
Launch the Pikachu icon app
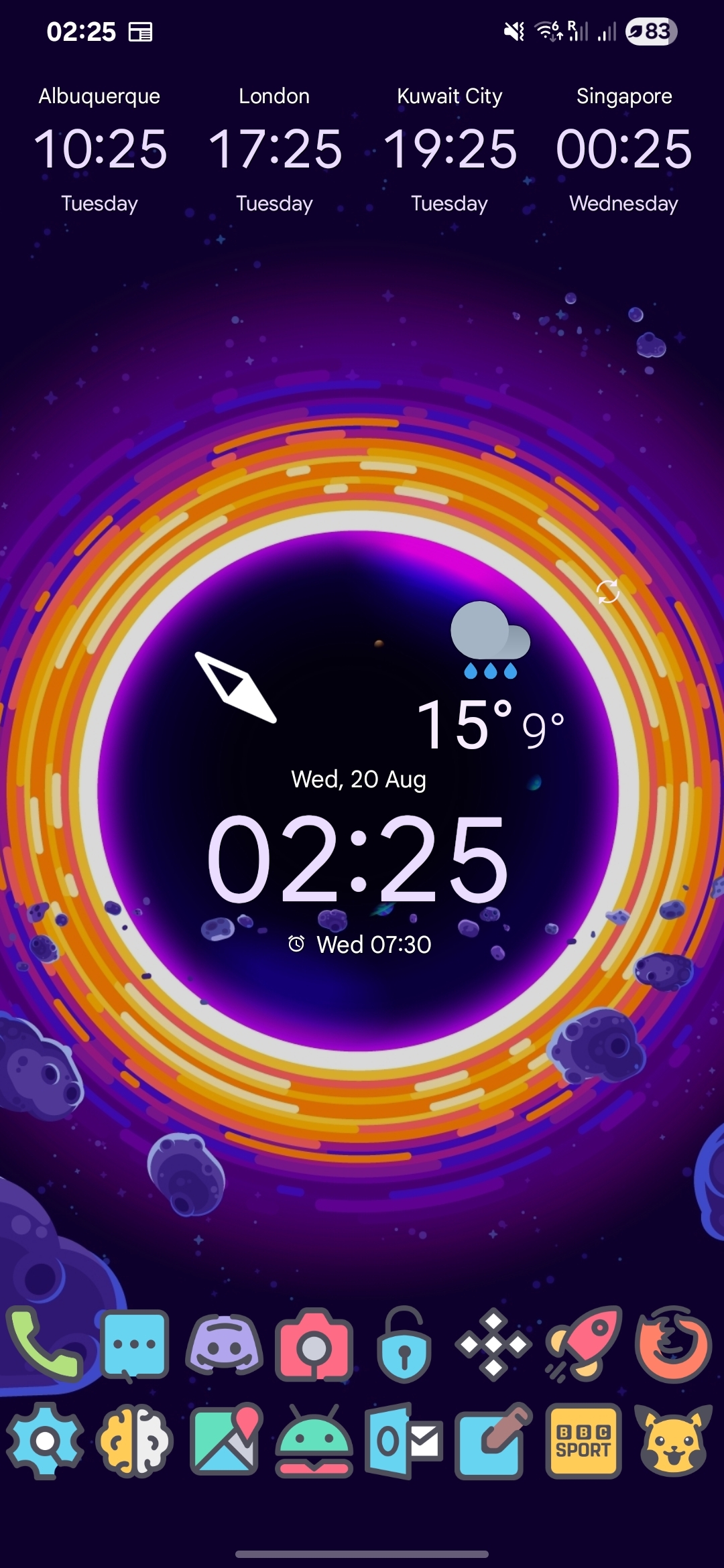pyautogui.click(x=673, y=1441)
